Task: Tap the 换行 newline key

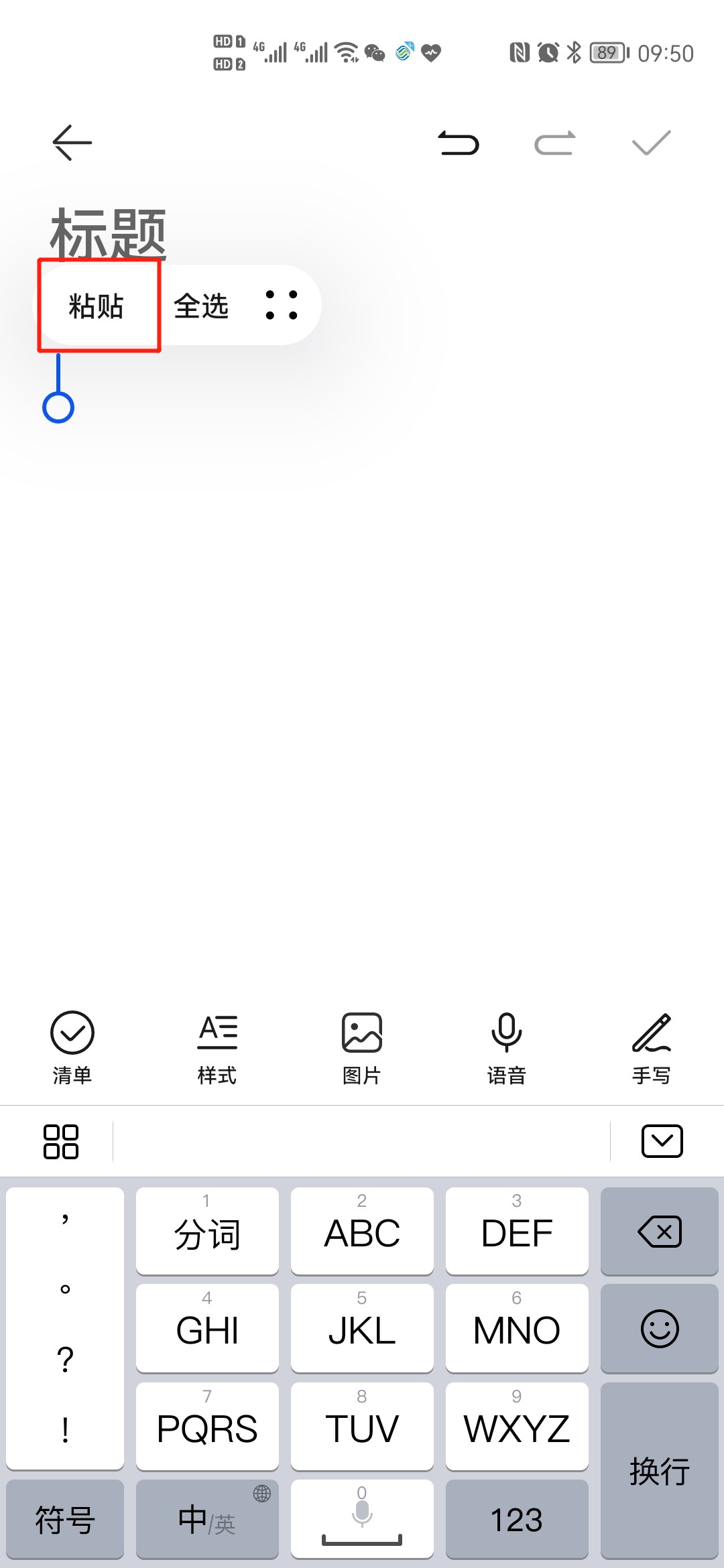Action: (x=660, y=1471)
